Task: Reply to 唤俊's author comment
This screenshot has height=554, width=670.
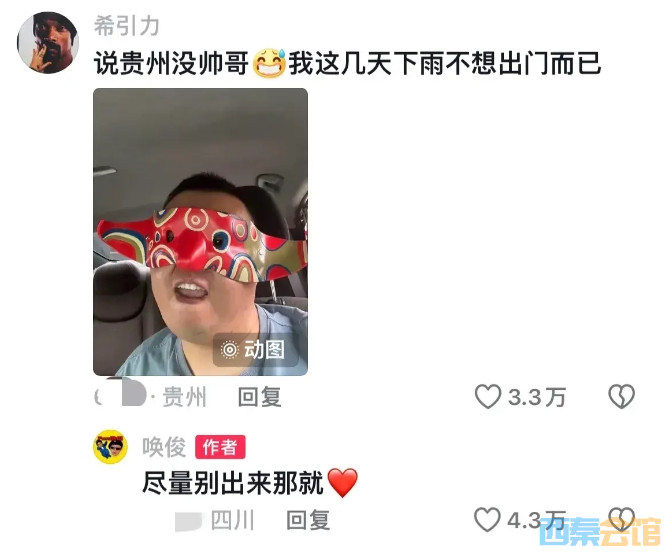Action: (x=307, y=520)
